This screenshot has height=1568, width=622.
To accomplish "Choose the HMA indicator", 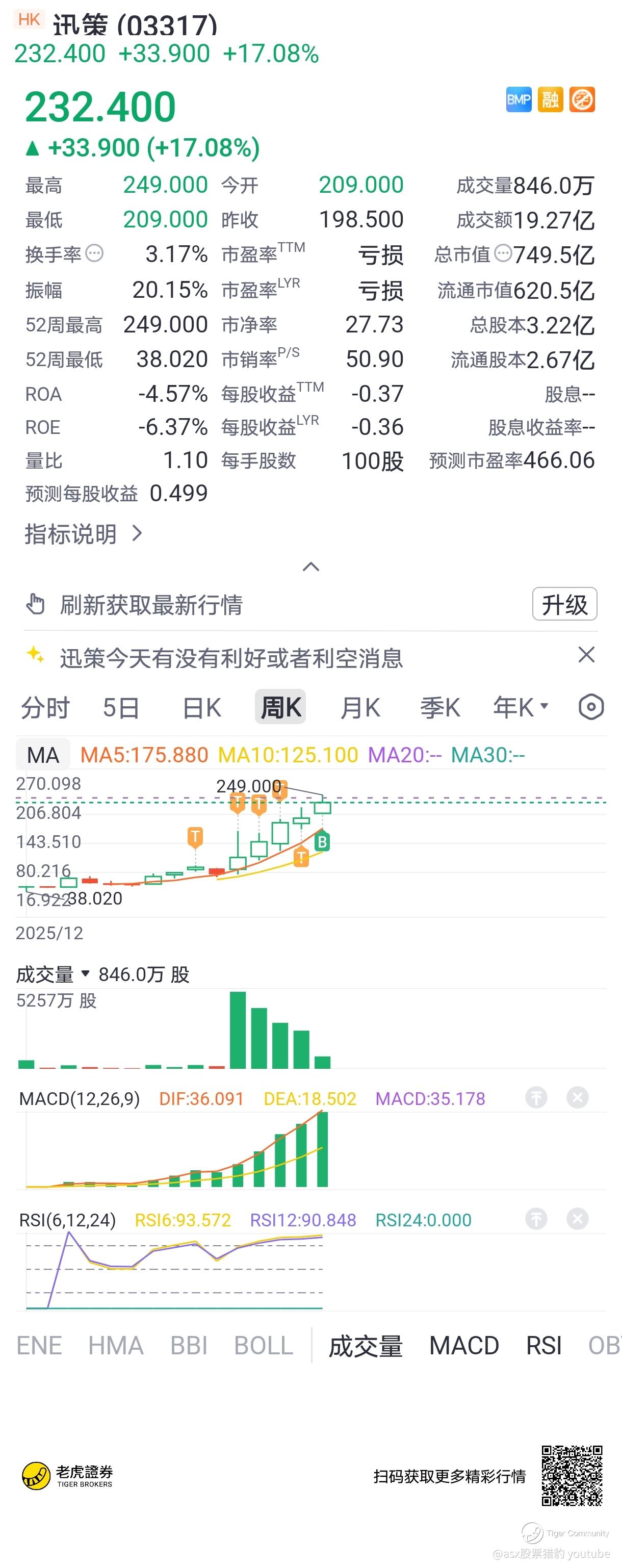I will coord(116,1345).
